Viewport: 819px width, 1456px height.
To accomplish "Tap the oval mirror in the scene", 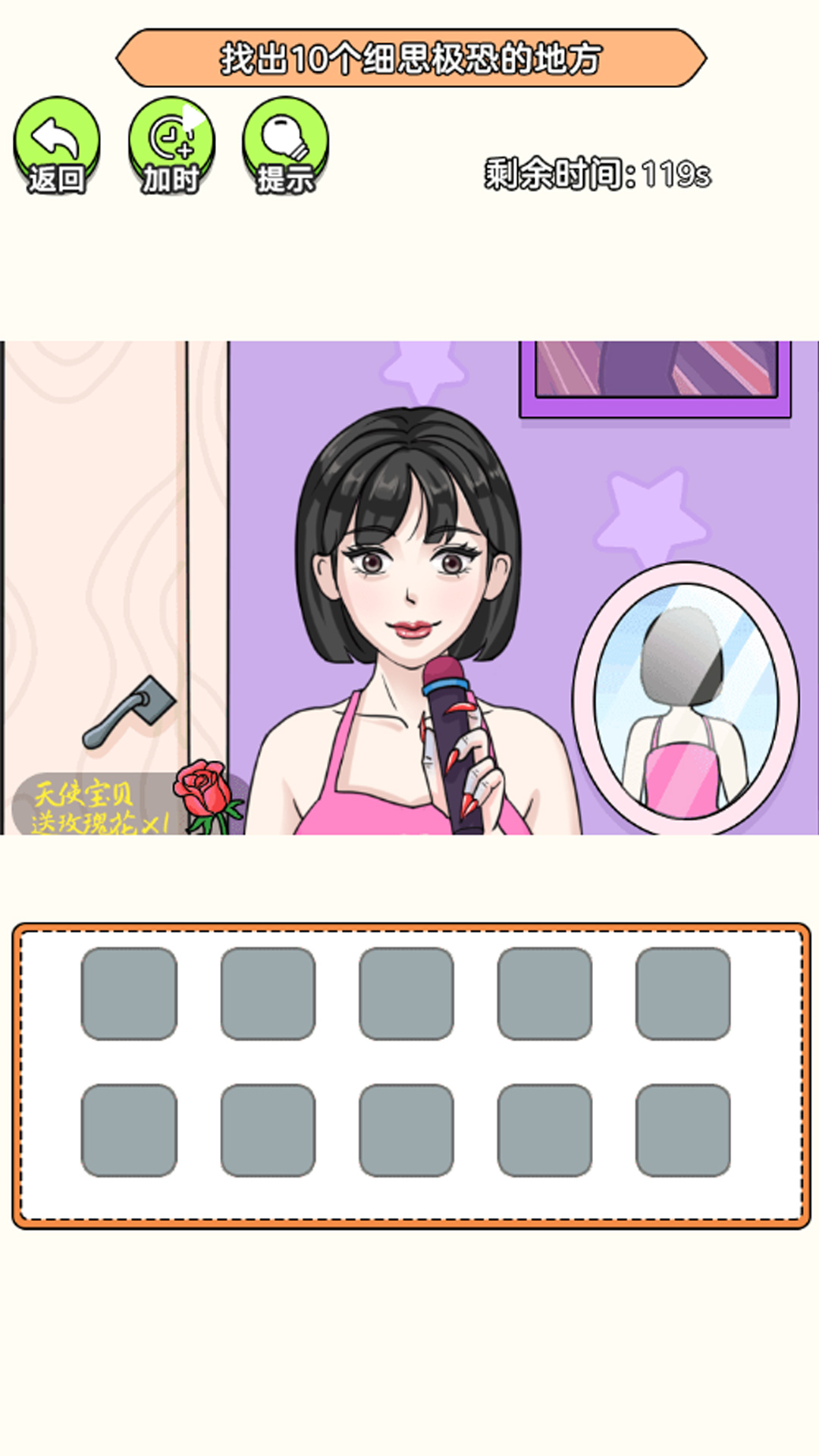I will (686, 698).
